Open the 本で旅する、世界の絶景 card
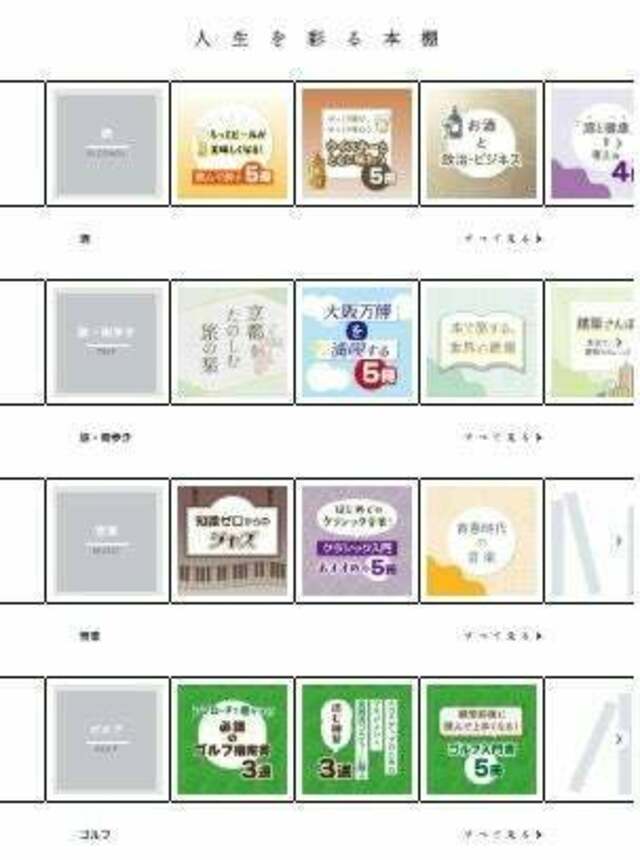 coord(481,342)
